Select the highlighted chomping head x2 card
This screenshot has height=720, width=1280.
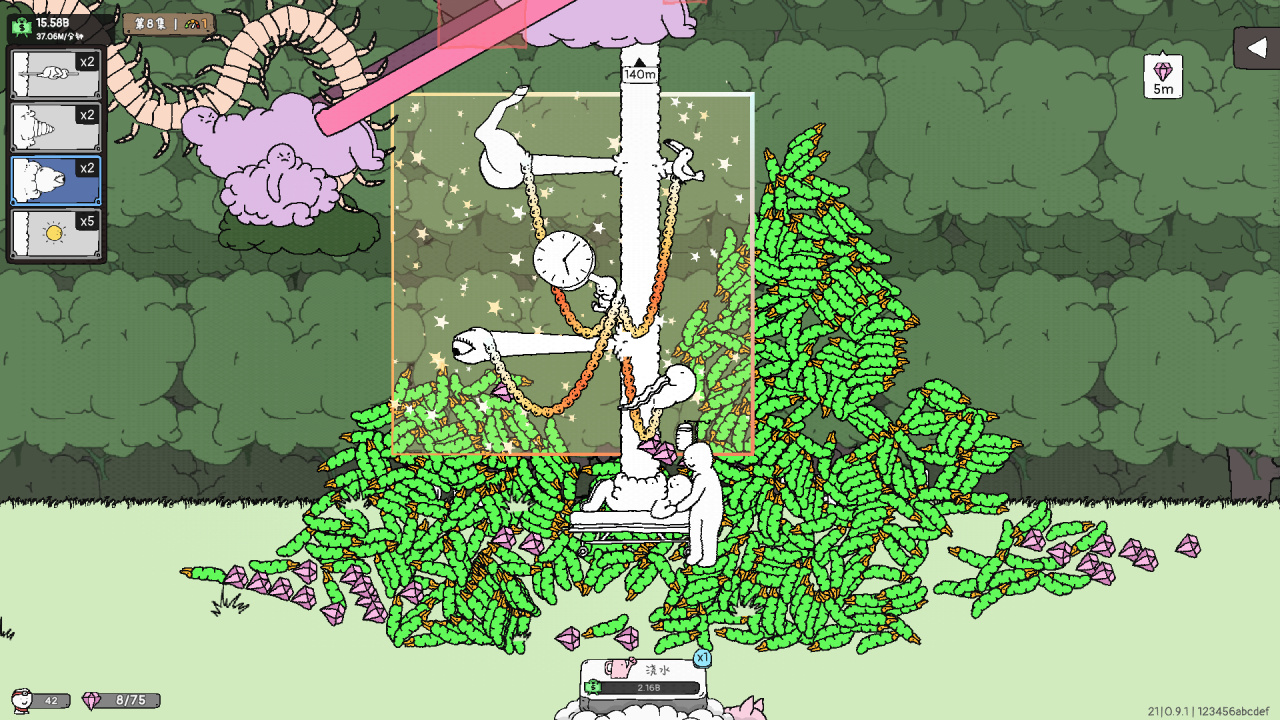tap(56, 180)
